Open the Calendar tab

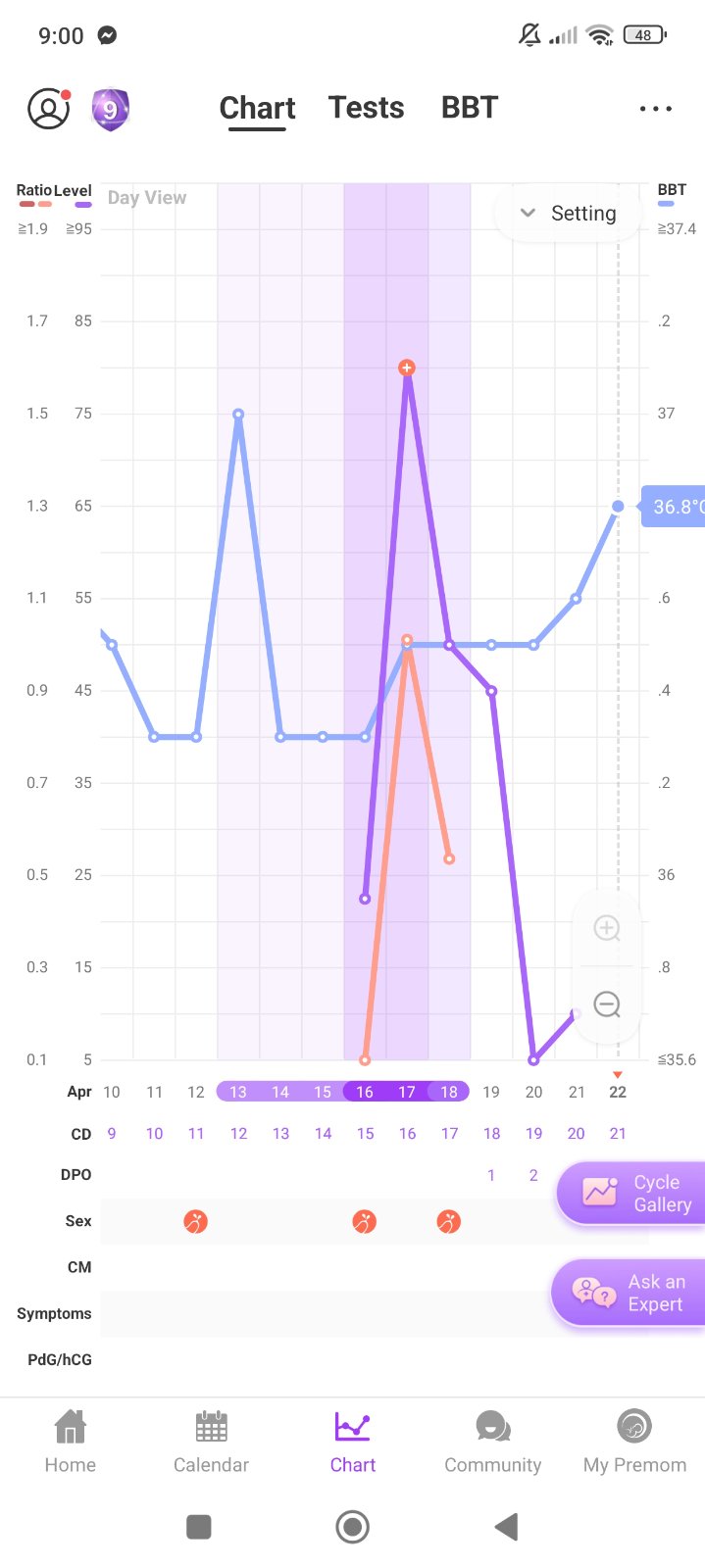211,1442
